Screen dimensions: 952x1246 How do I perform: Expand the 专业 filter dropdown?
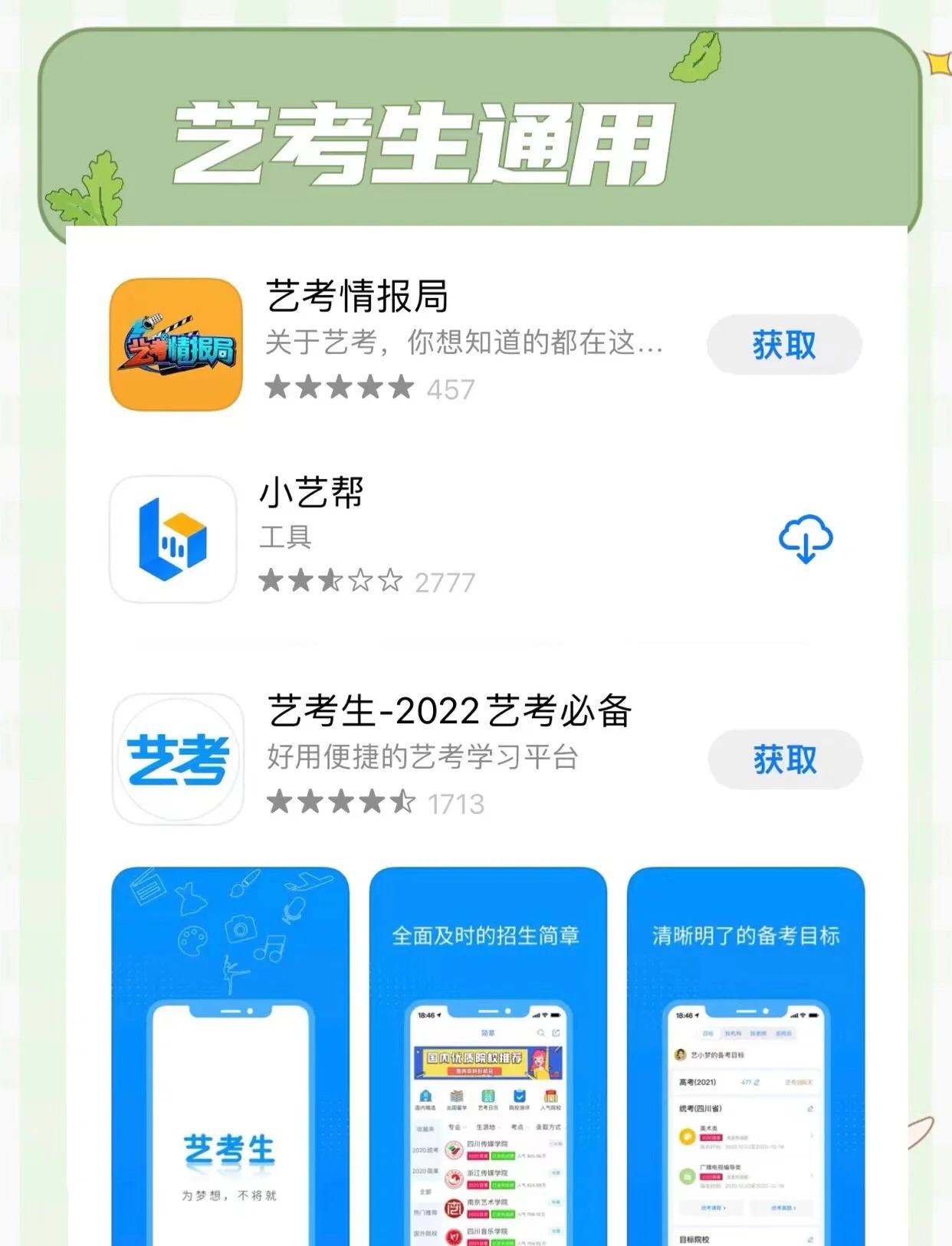pyautogui.click(x=455, y=1126)
